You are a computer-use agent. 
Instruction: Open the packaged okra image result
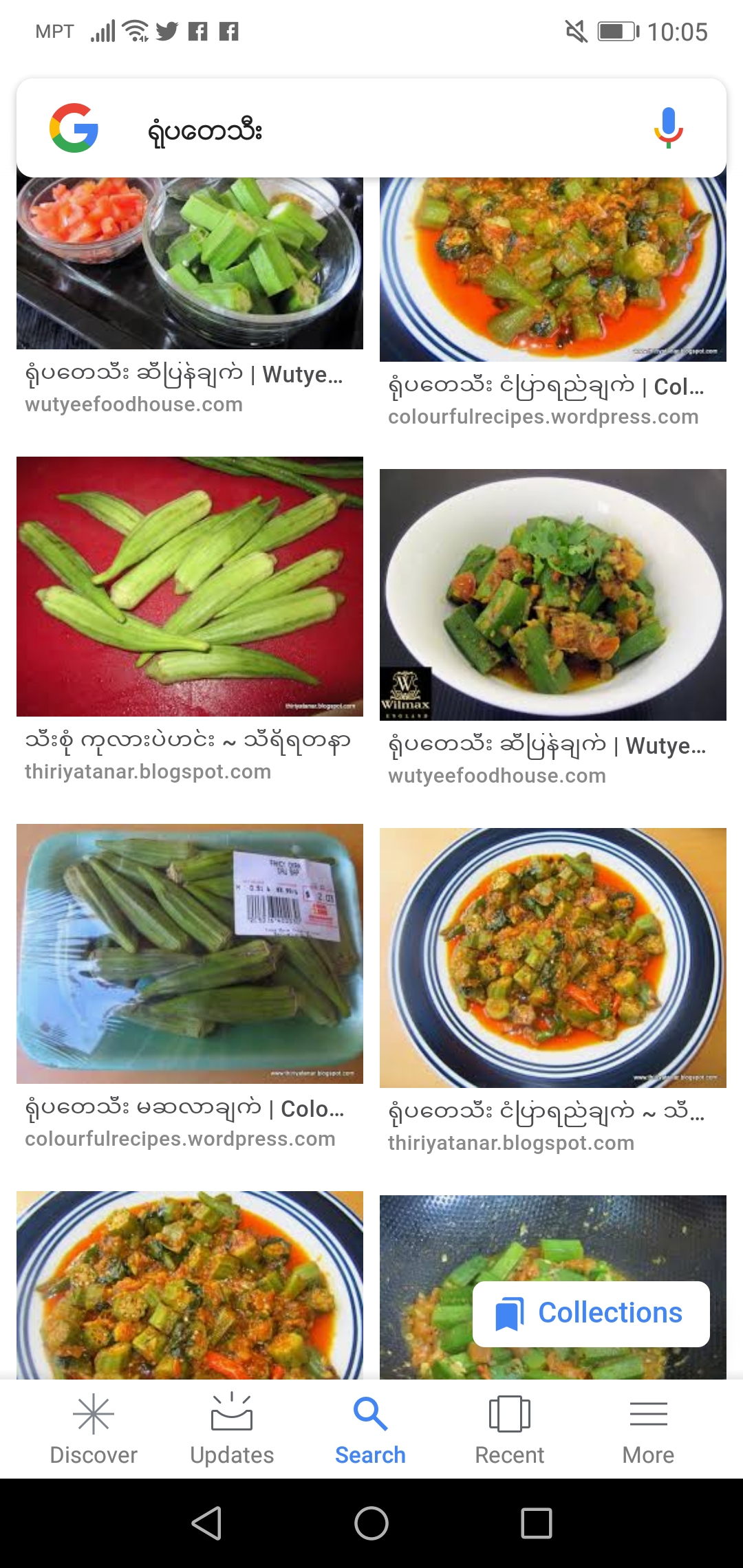(189, 954)
